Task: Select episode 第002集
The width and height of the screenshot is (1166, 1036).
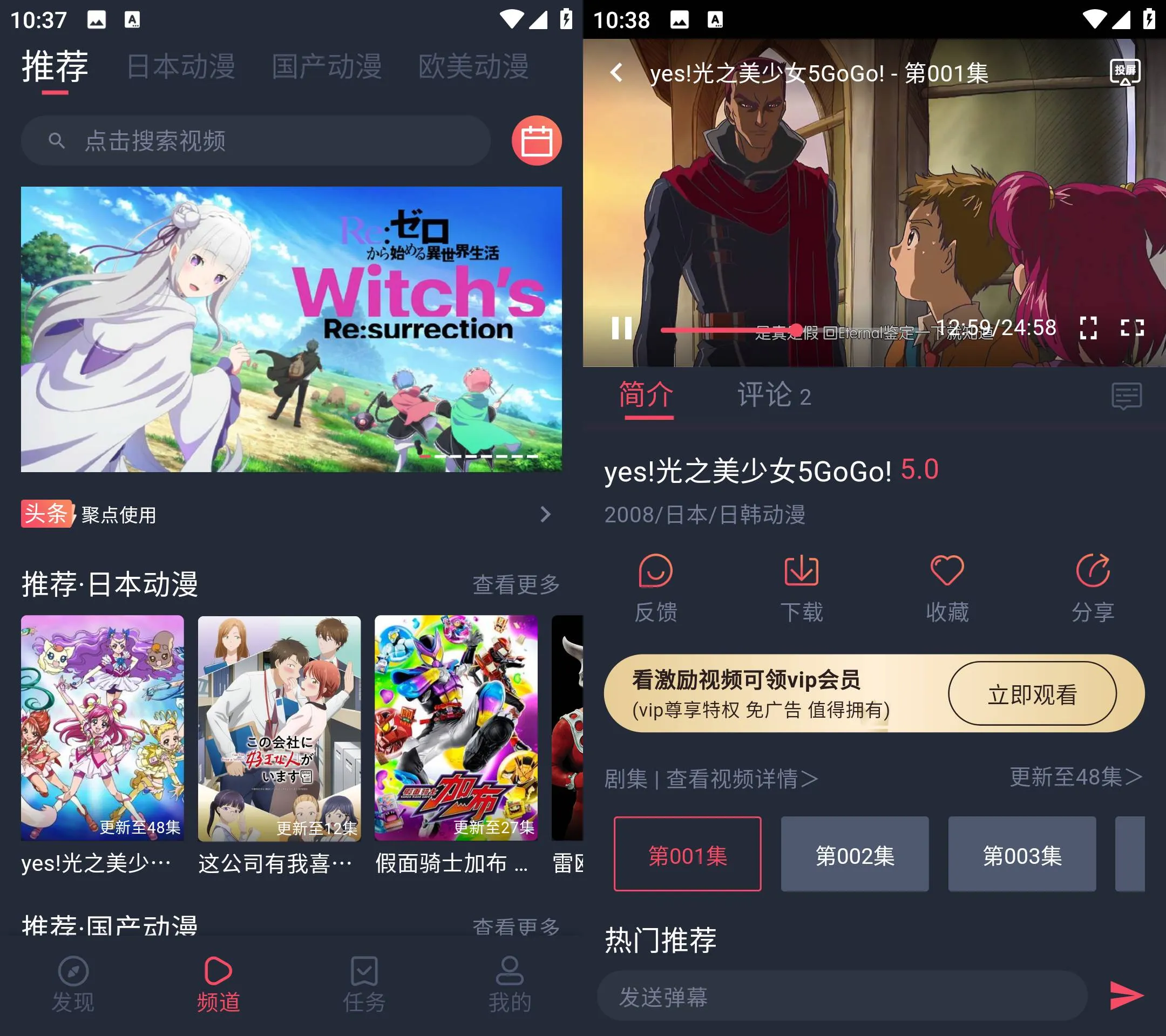Action: coord(855,854)
